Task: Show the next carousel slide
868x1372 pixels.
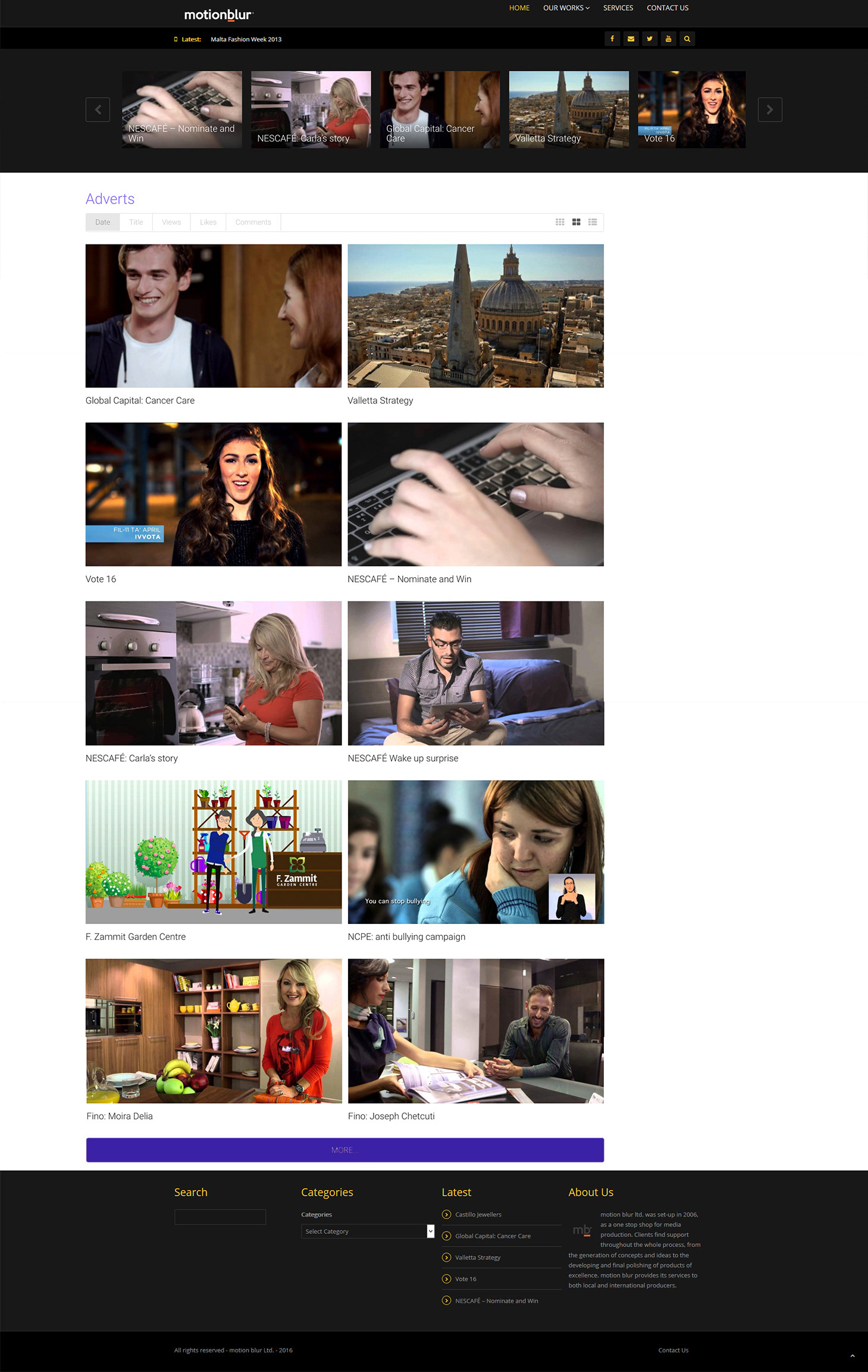Action: (769, 109)
